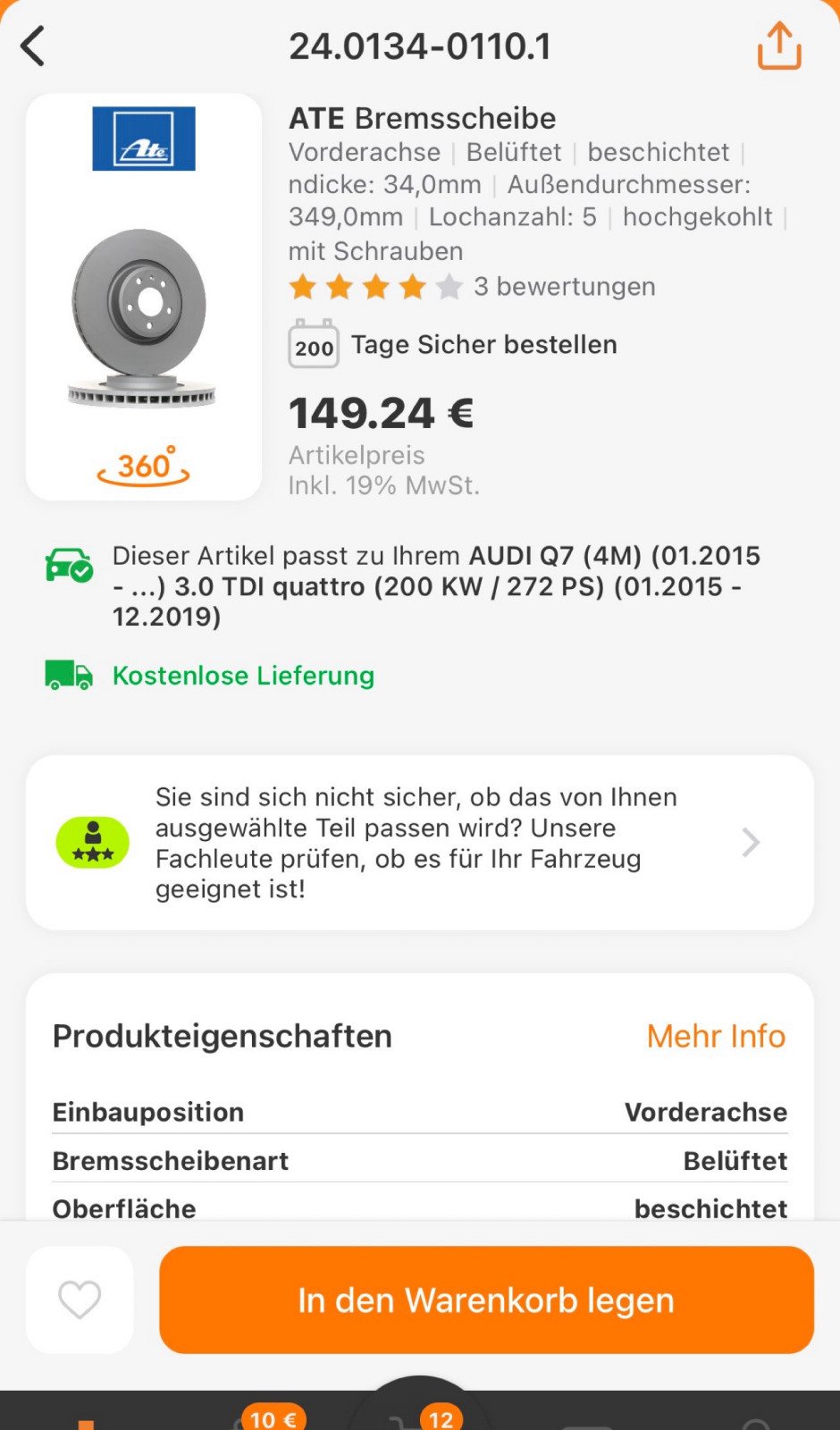Tap the free delivery truck icon
Image resolution: width=840 pixels, height=1430 pixels.
[68, 675]
